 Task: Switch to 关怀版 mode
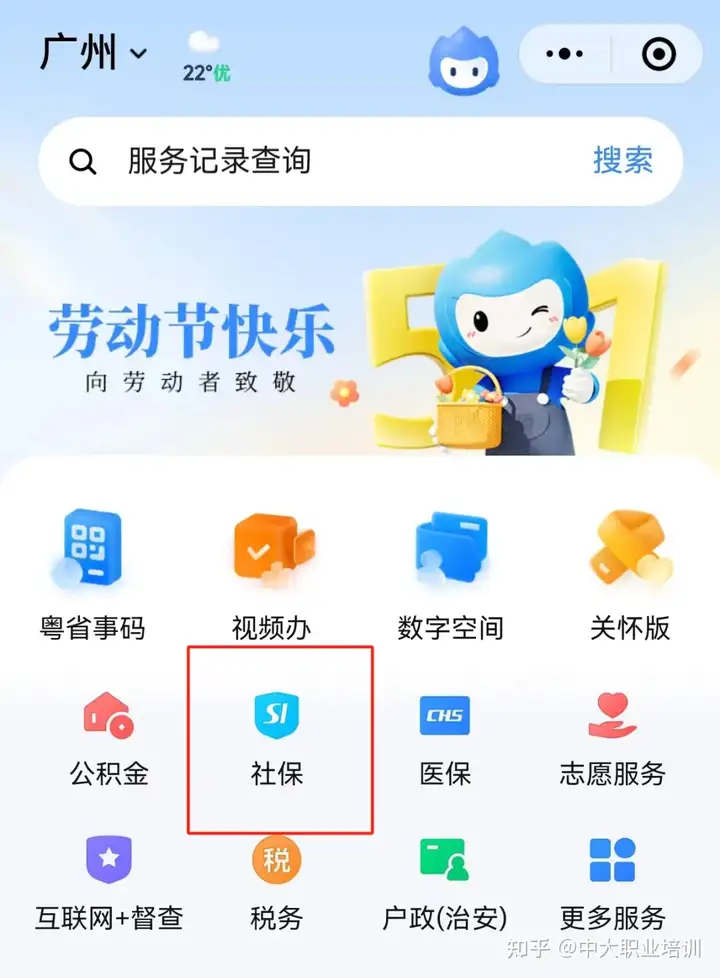click(629, 575)
